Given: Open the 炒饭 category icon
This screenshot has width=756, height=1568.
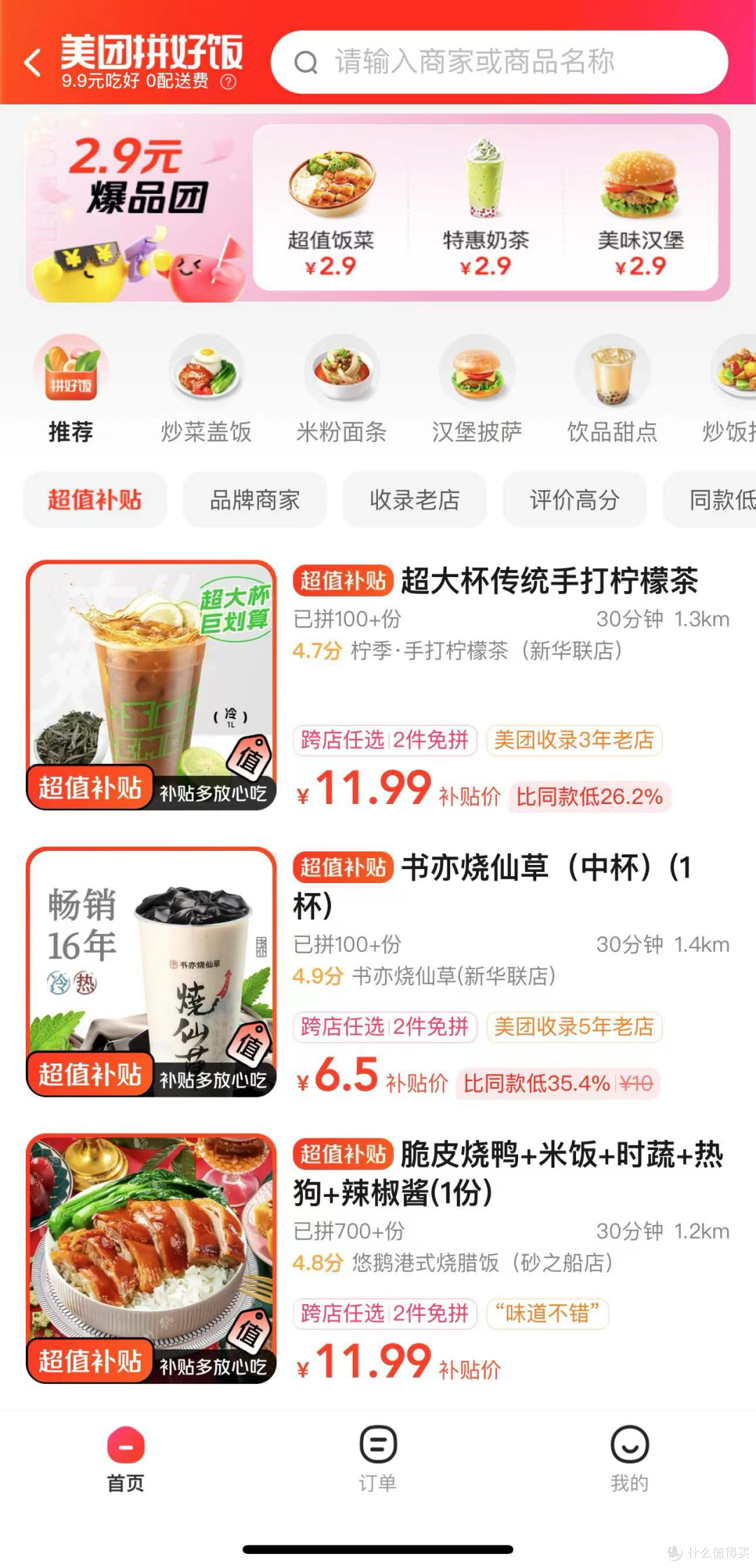Looking at the screenshot, I should [735, 378].
